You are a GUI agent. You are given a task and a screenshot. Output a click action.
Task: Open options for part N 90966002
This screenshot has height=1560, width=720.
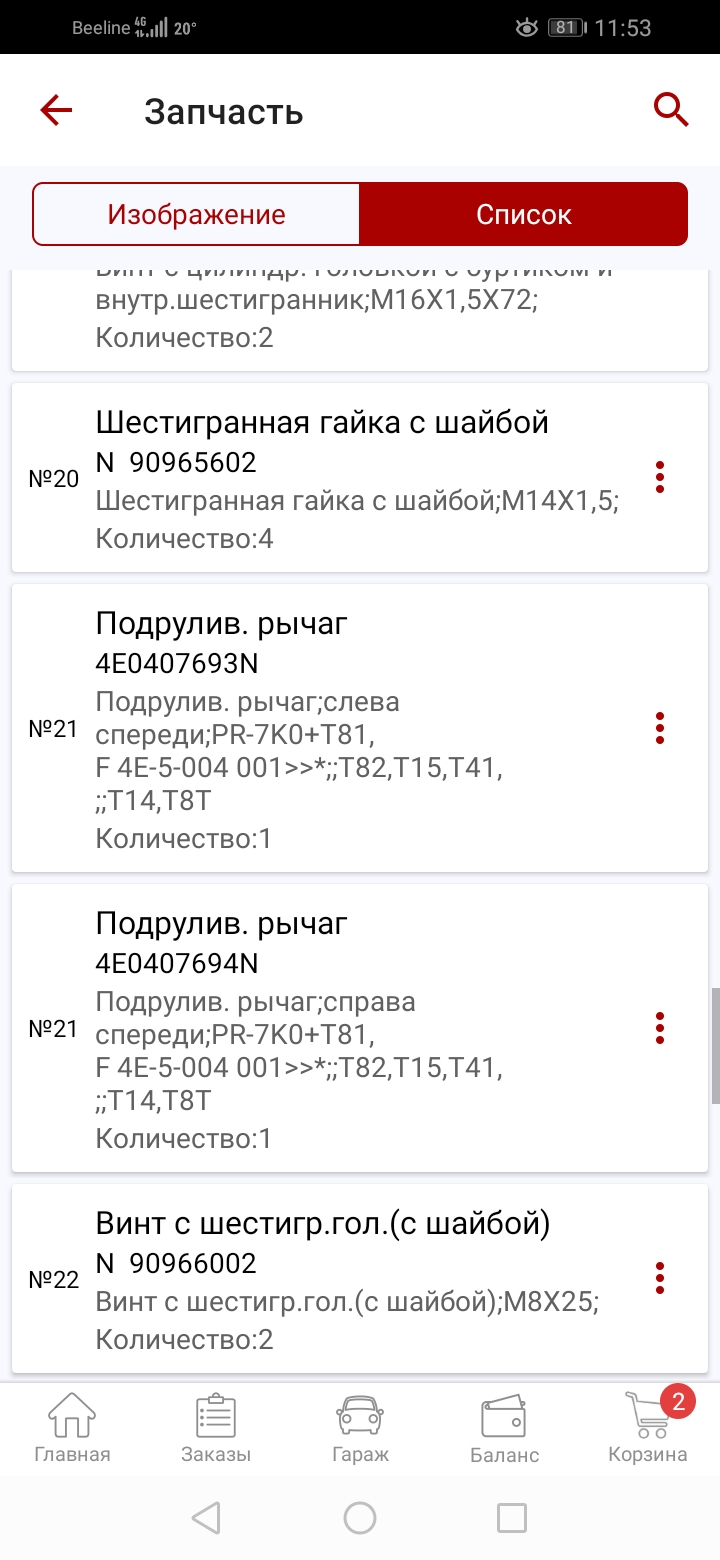tap(659, 1278)
